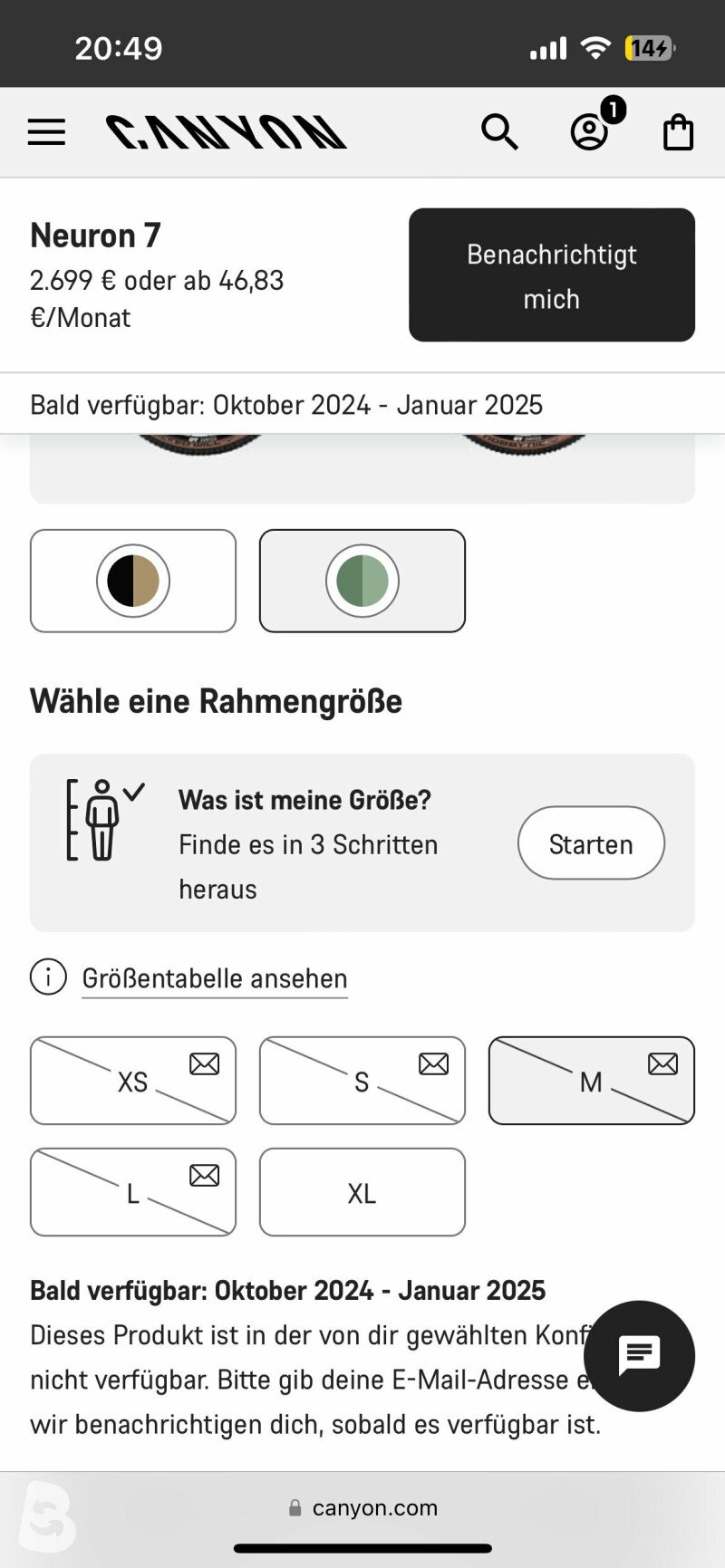Choose frame size XL
725x1568 pixels.
coord(362,1192)
